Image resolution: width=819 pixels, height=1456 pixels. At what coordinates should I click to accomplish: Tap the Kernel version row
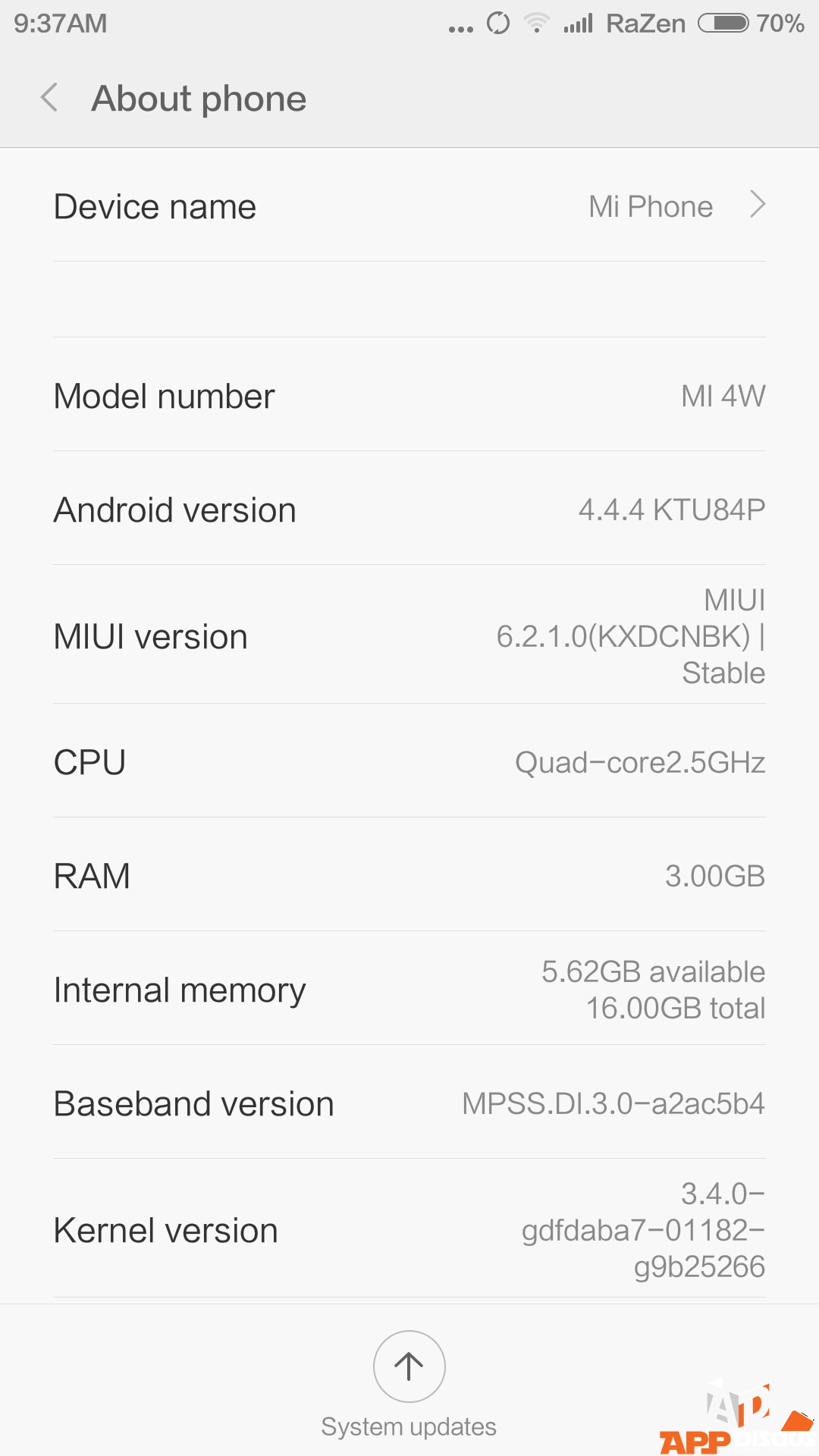[409, 1228]
